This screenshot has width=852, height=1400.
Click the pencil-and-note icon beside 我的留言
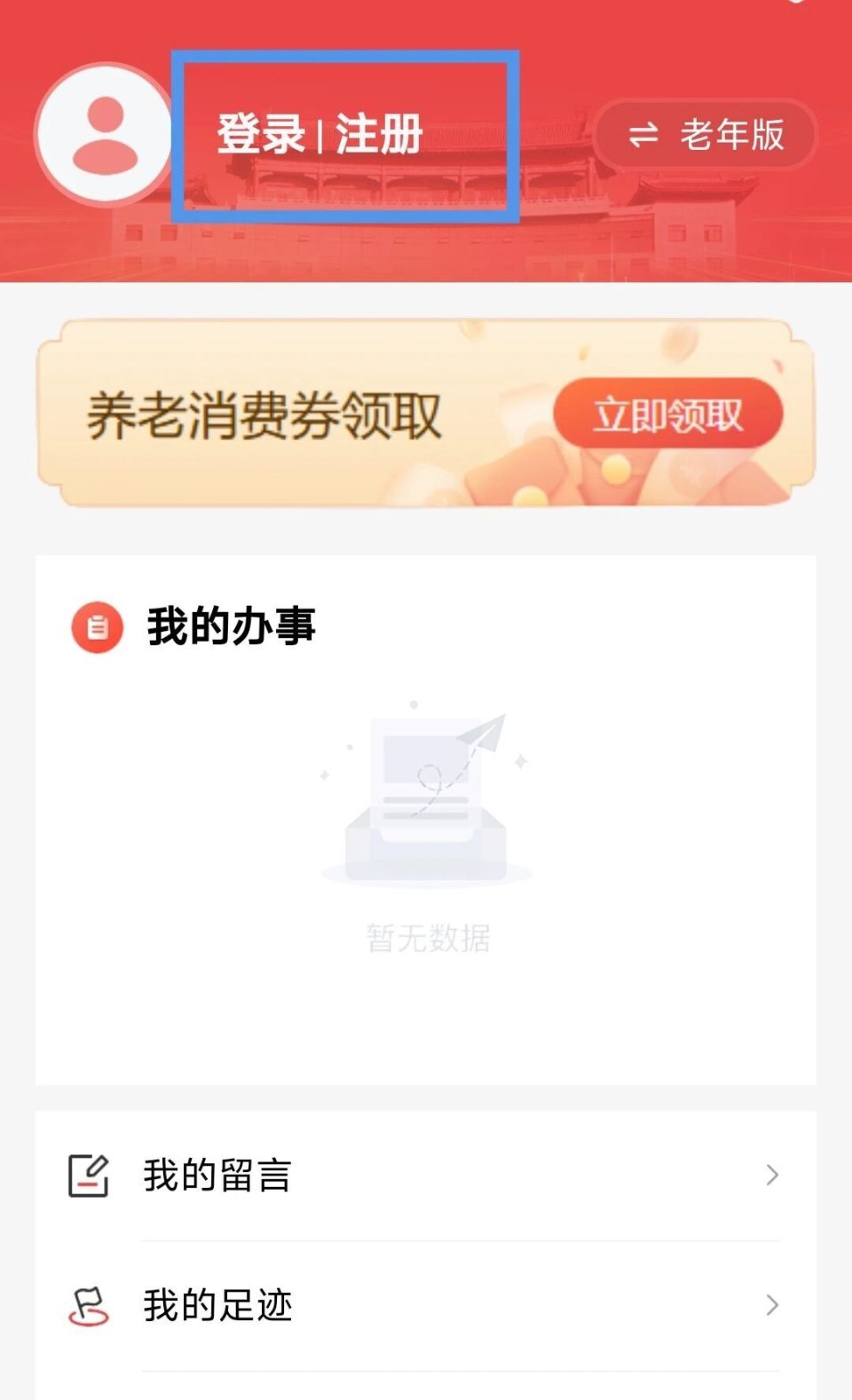pos(89,1176)
